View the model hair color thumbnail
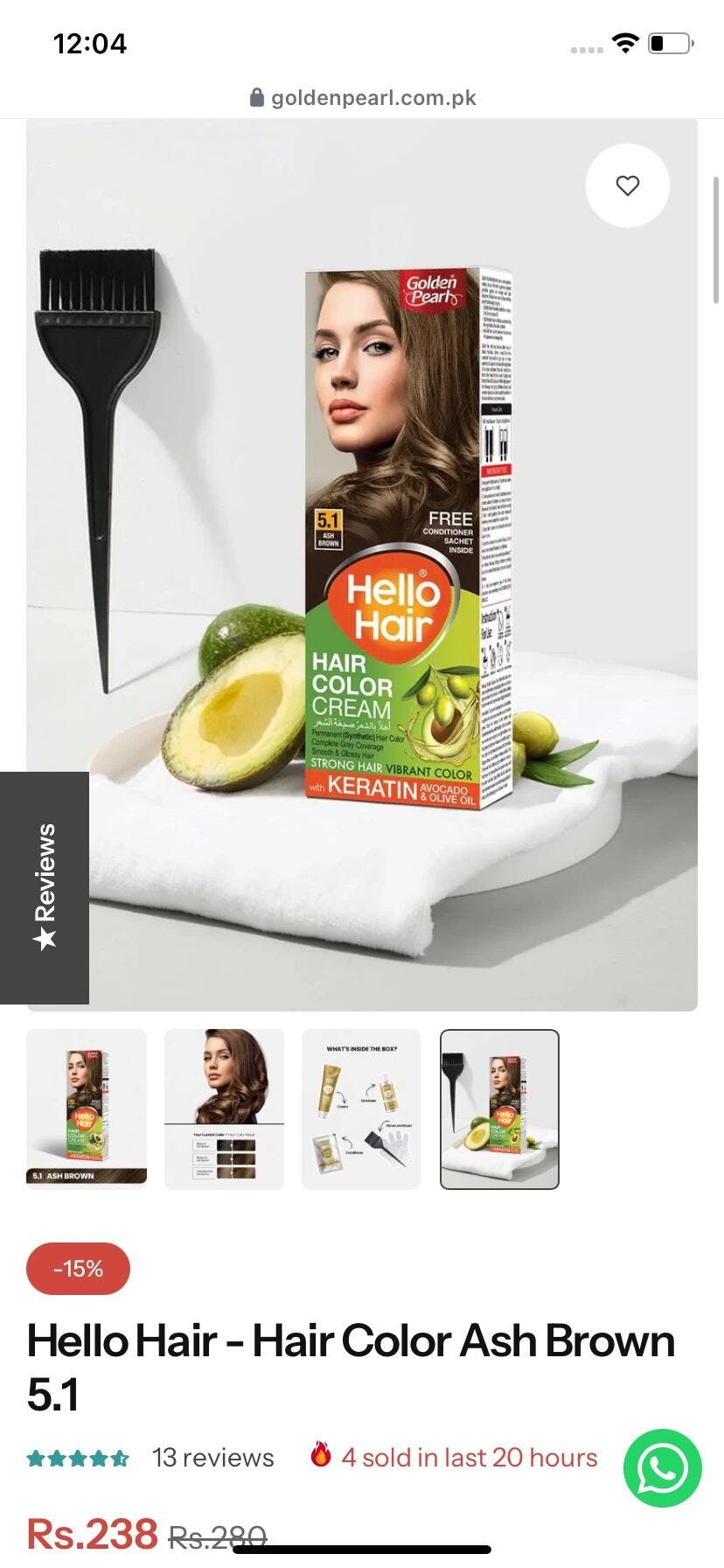 pos(224,1109)
